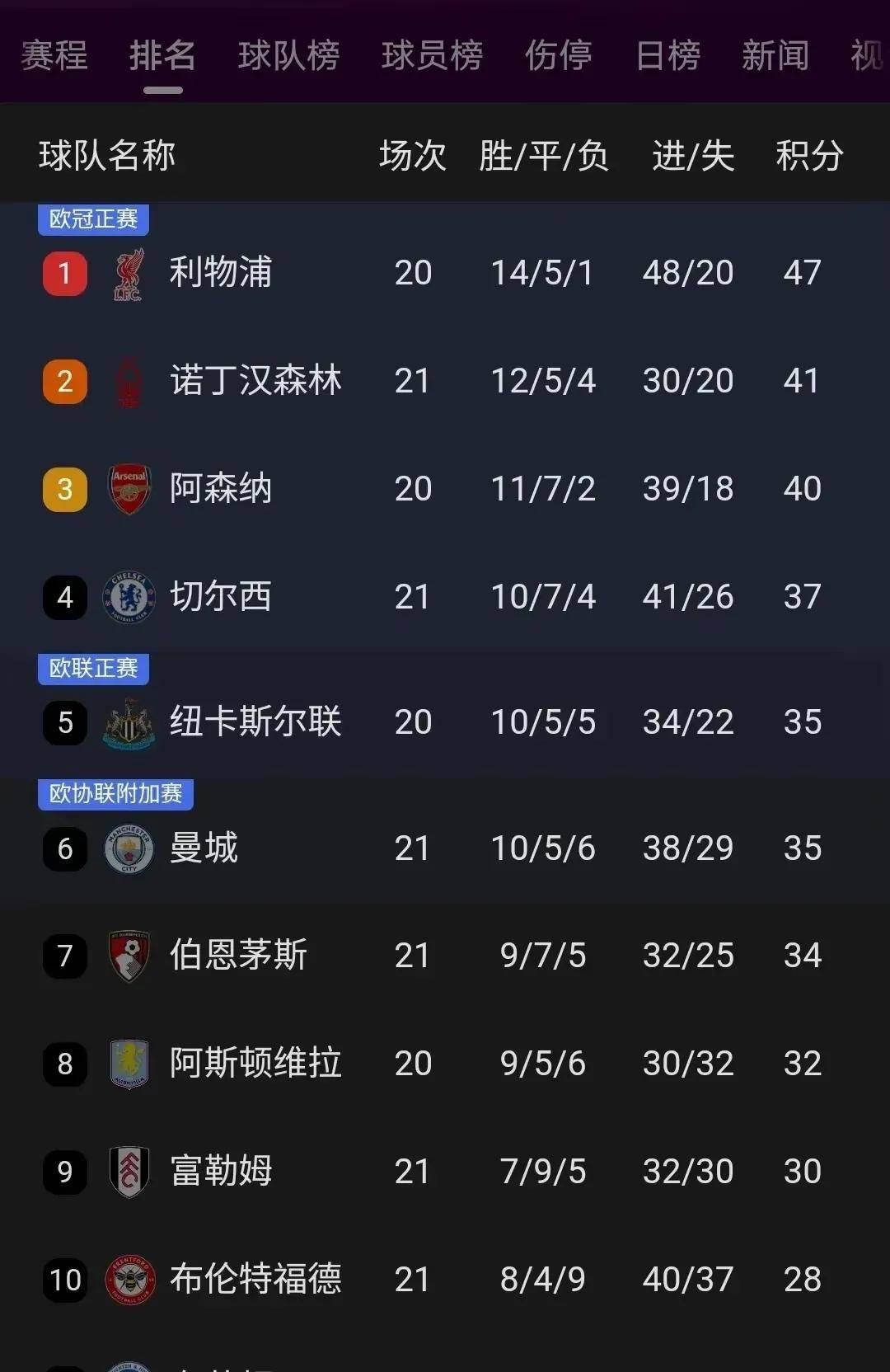This screenshot has width=890, height=1372.
Task: Open team details for 切尔西
Action: 221,597
